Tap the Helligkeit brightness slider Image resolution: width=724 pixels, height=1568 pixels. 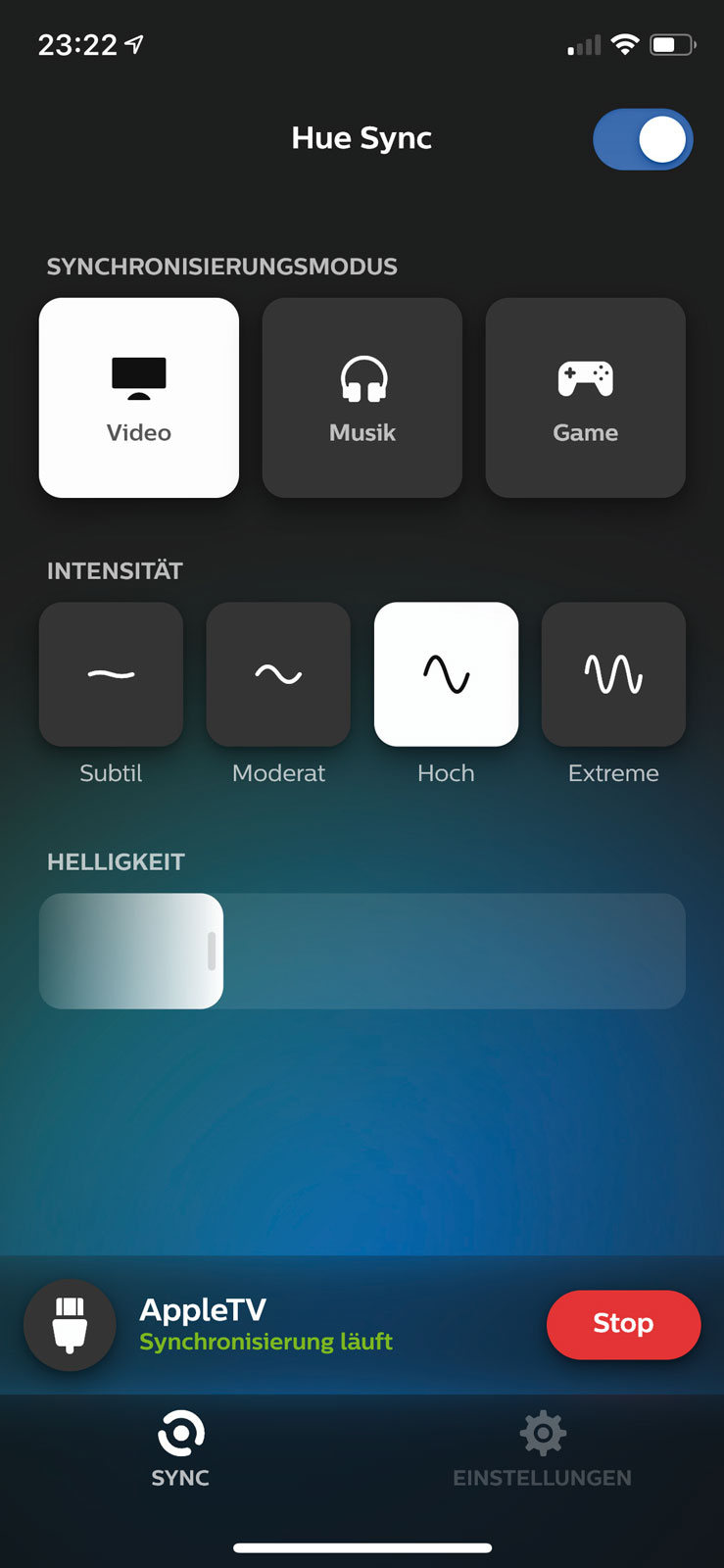362,951
